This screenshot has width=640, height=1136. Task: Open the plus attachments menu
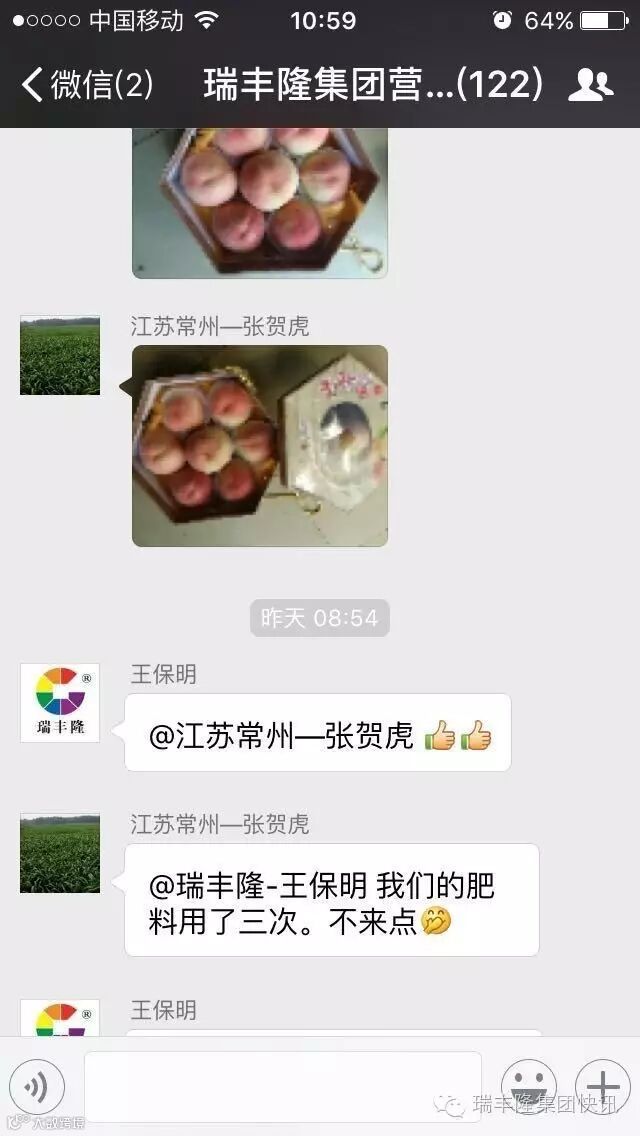click(x=602, y=1086)
